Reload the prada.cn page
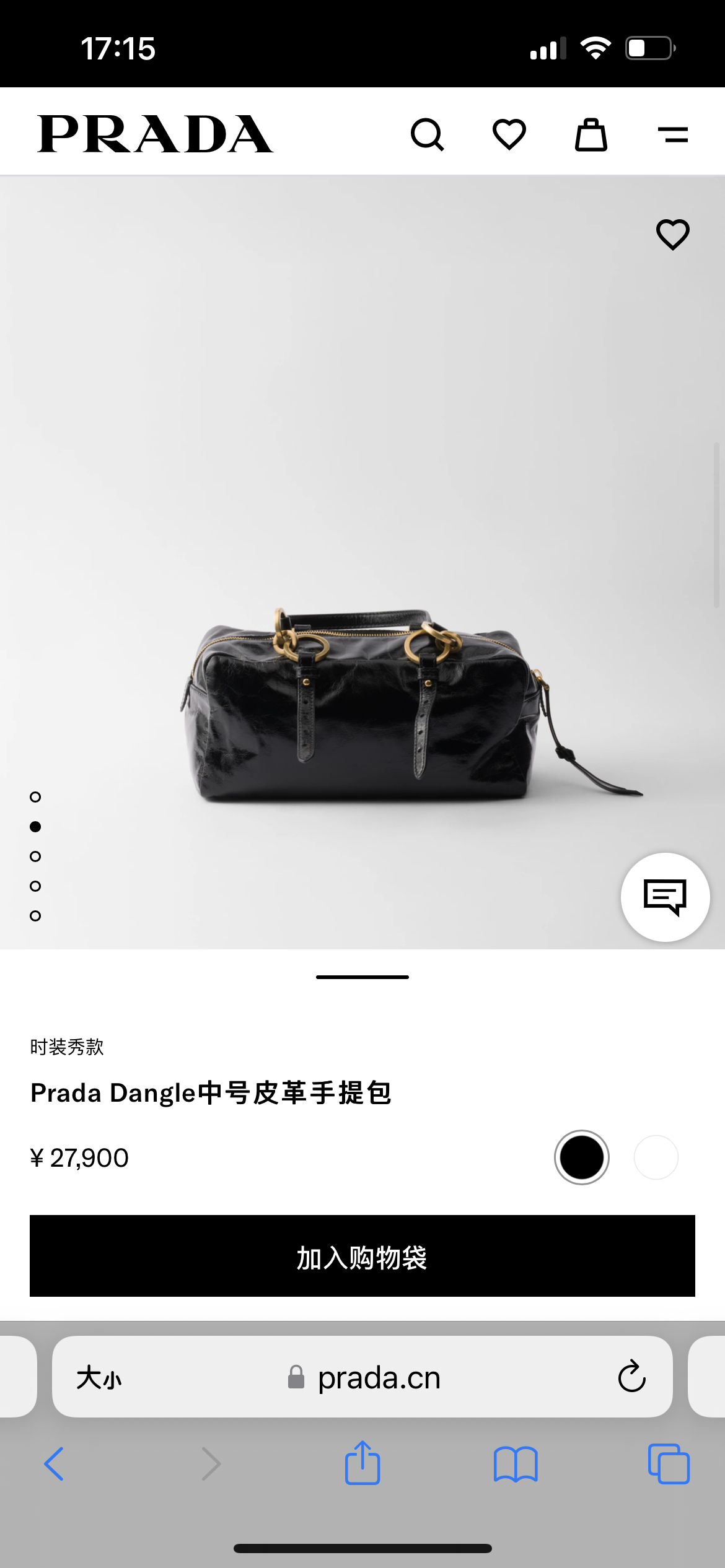 631,1377
